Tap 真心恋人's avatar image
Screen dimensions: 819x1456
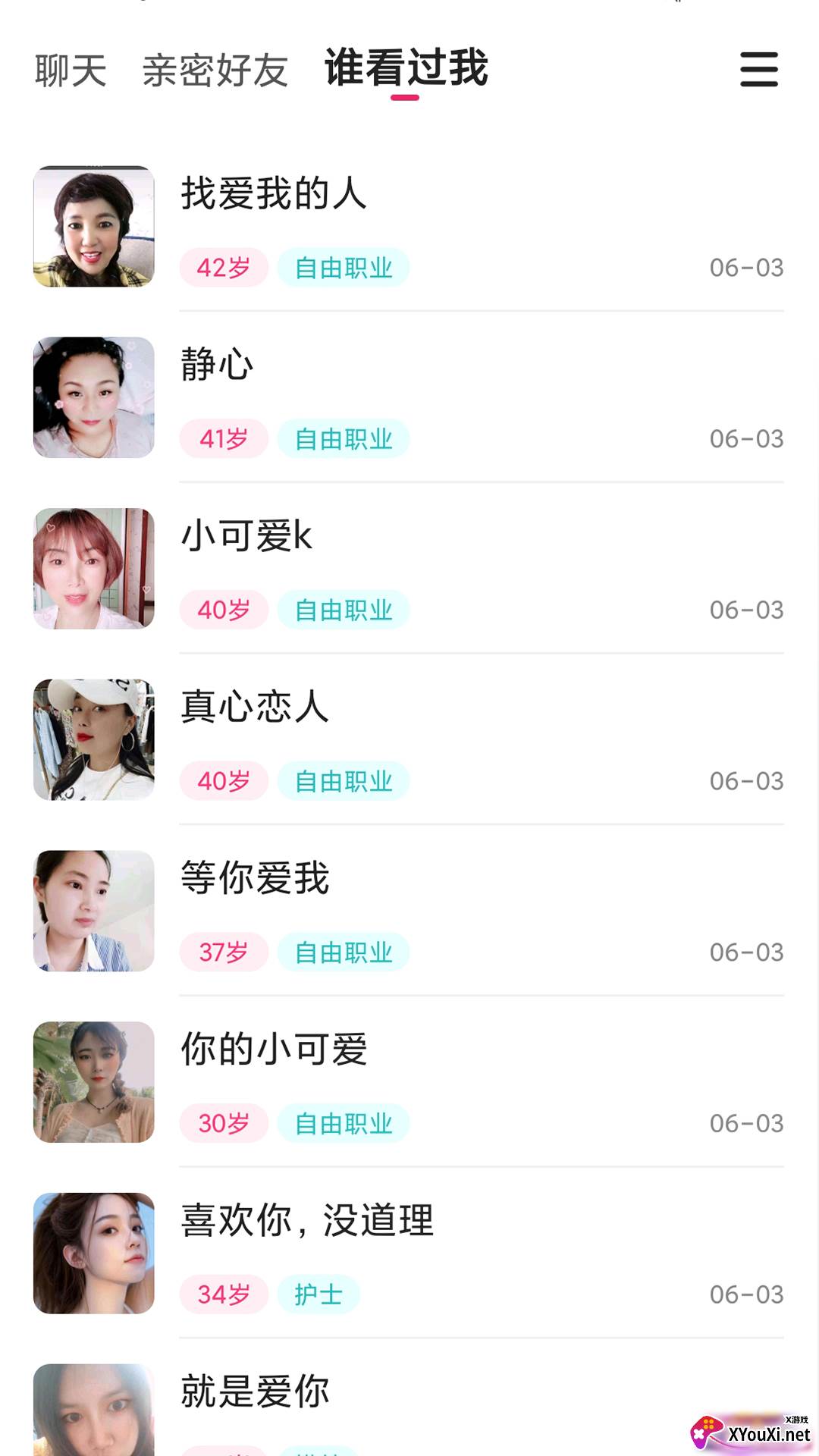[93, 739]
